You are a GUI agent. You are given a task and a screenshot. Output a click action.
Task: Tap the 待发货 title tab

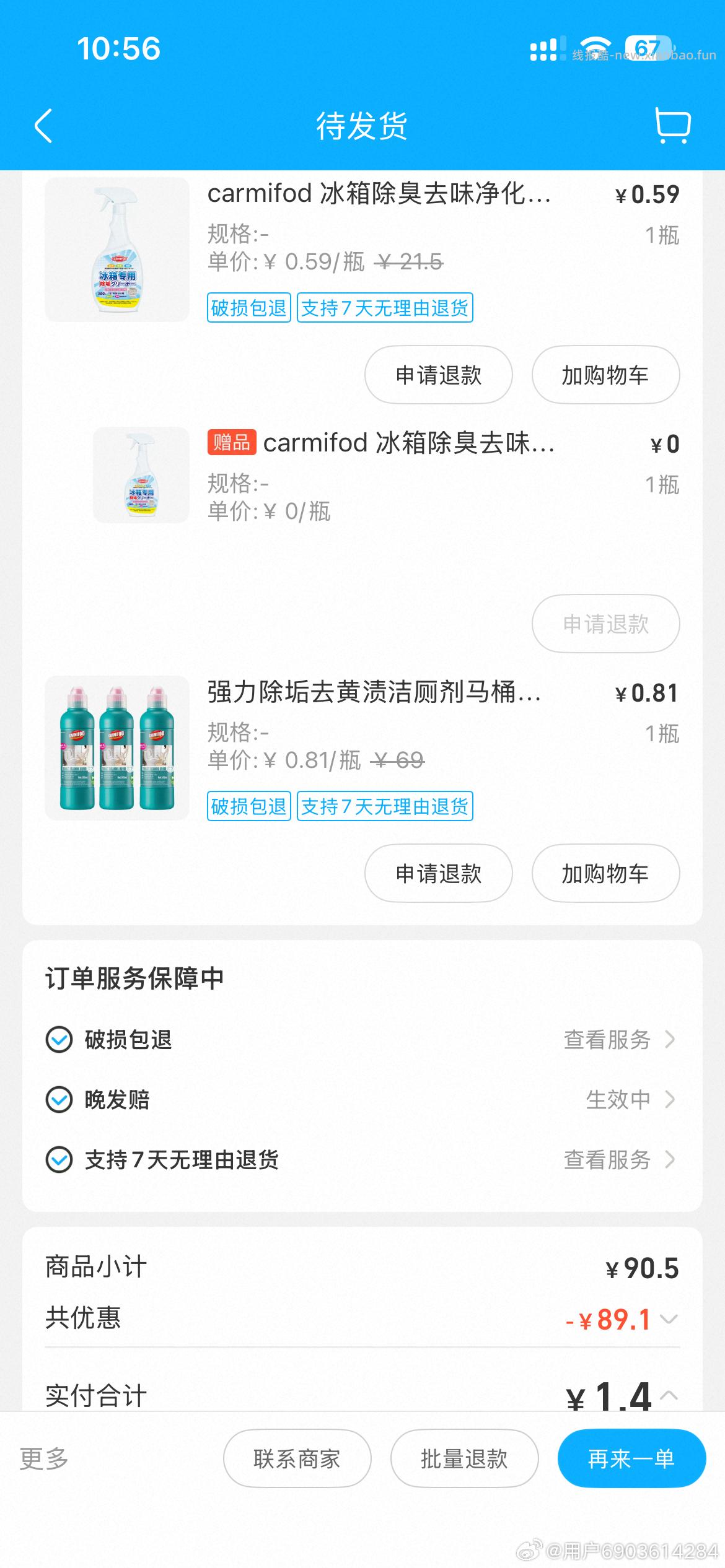coord(362,126)
